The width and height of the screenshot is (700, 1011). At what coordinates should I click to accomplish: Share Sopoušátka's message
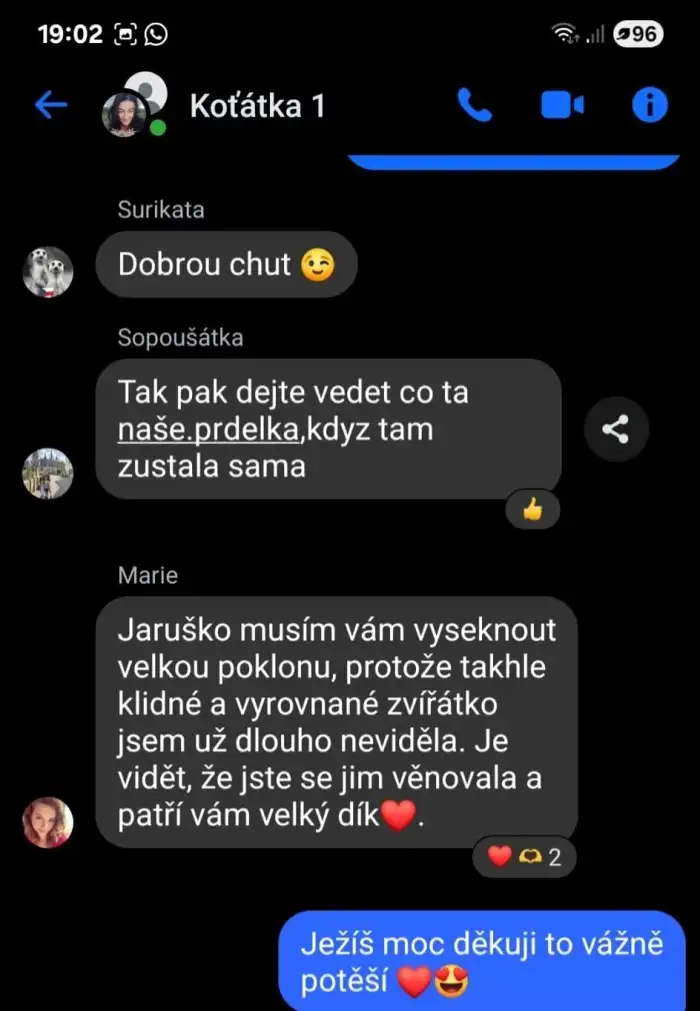pyautogui.click(x=616, y=430)
